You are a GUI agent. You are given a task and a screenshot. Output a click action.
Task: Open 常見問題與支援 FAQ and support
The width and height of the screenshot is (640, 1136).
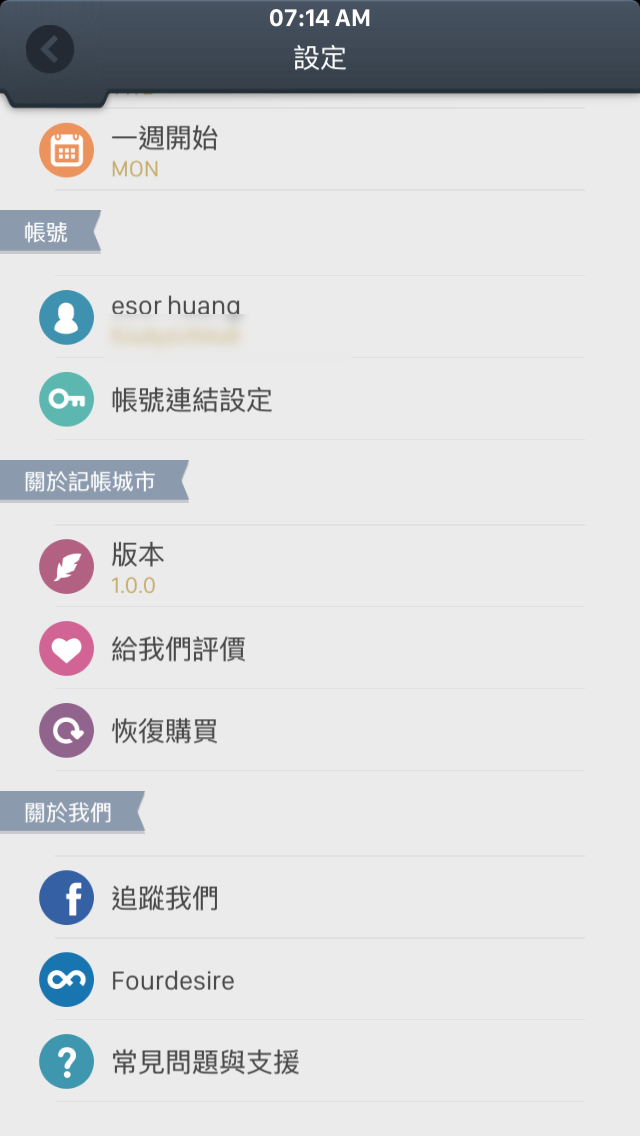[320, 1061]
